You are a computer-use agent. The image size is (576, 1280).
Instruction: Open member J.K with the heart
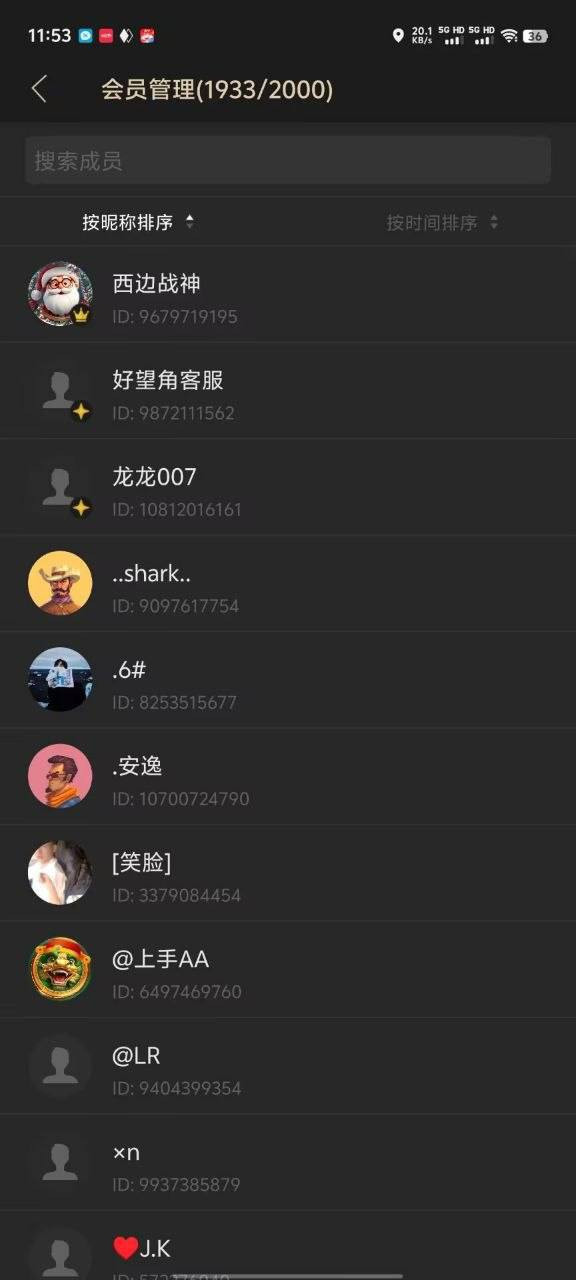[288, 1246]
